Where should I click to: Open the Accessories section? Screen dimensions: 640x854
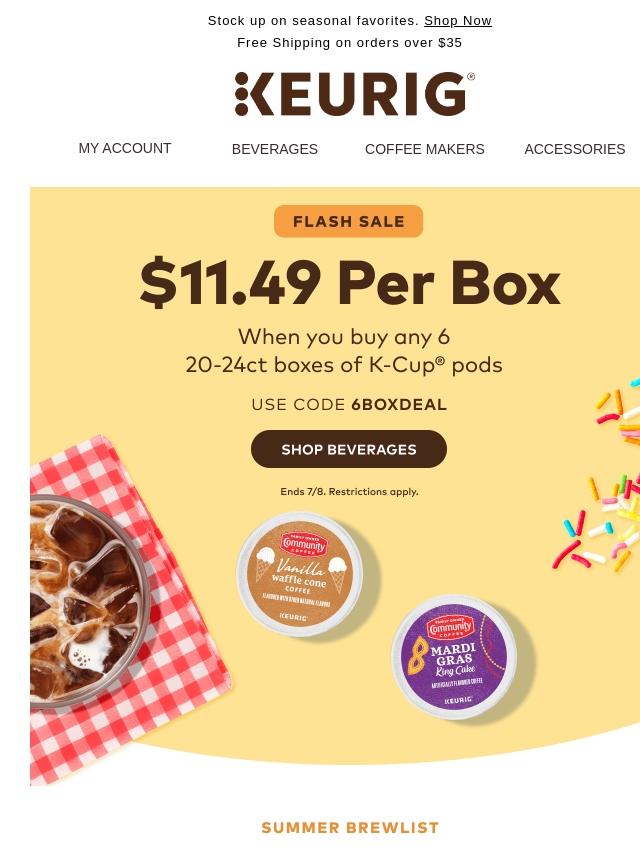tap(574, 149)
